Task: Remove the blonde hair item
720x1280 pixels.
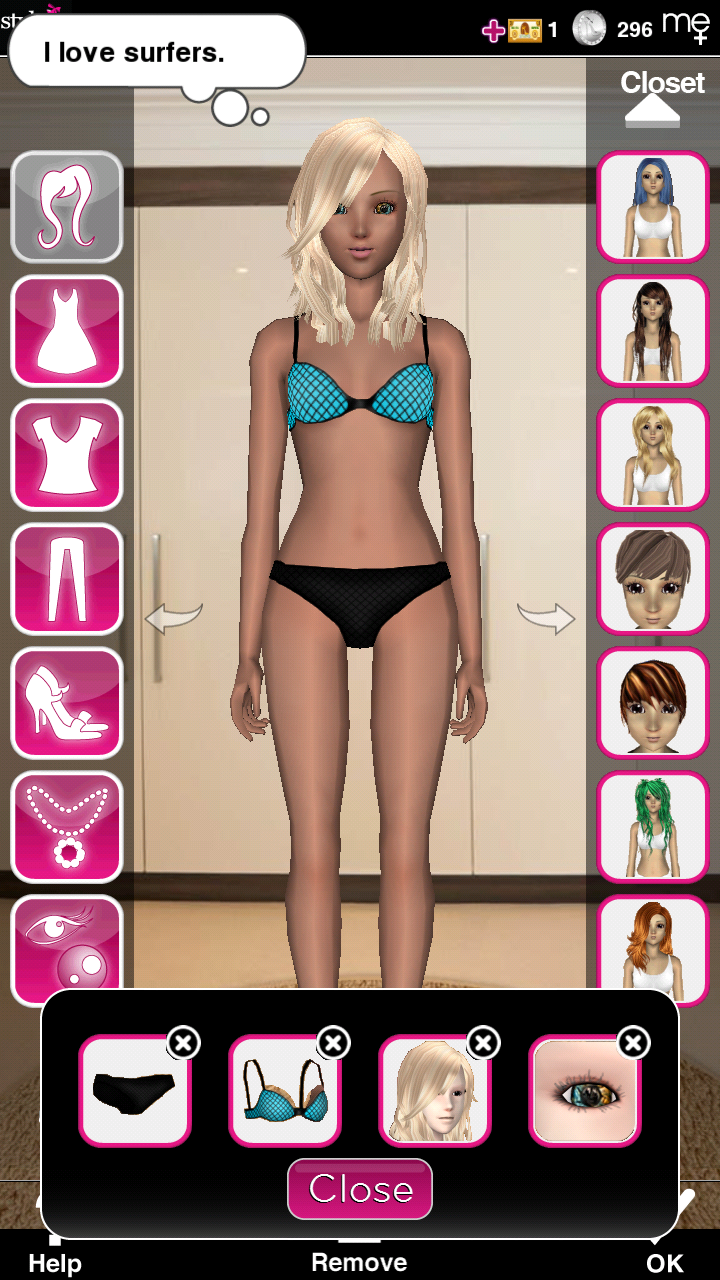Action: [483, 1043]
